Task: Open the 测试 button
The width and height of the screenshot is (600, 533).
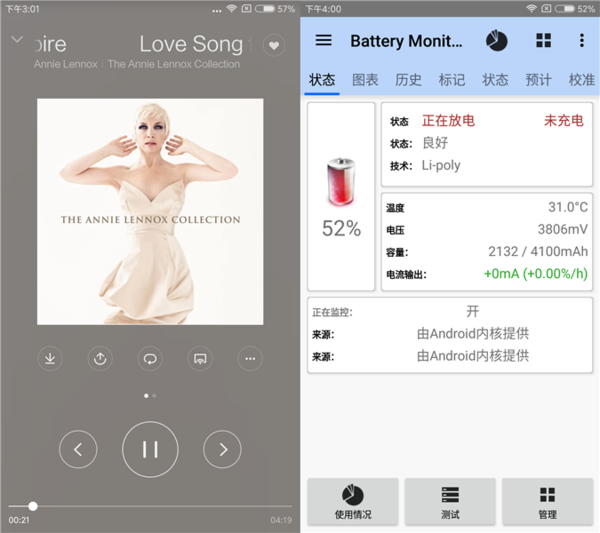Action: pos(450,502)
